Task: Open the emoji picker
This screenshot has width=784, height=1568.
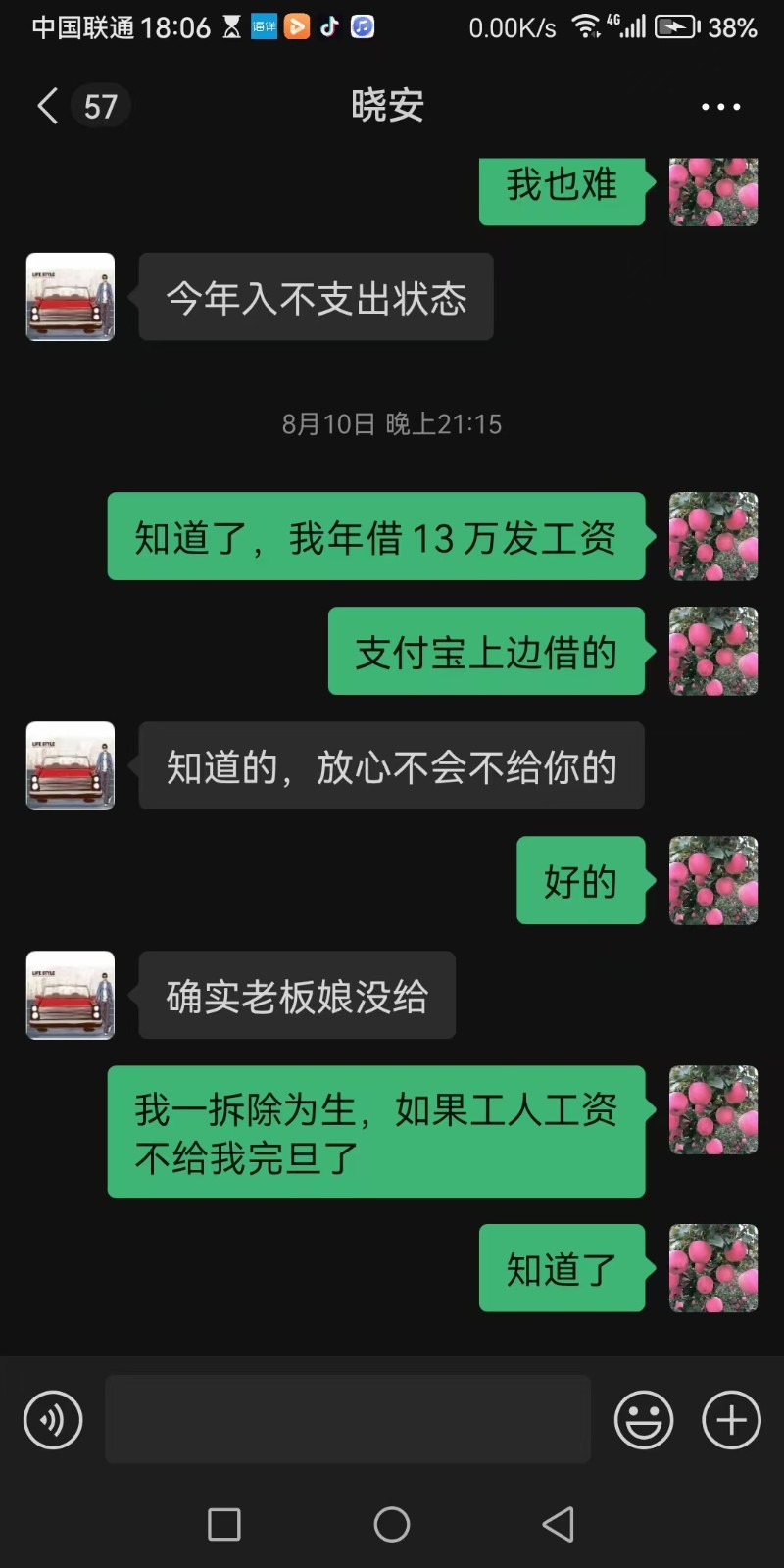Action: (x=644, y=1419)
